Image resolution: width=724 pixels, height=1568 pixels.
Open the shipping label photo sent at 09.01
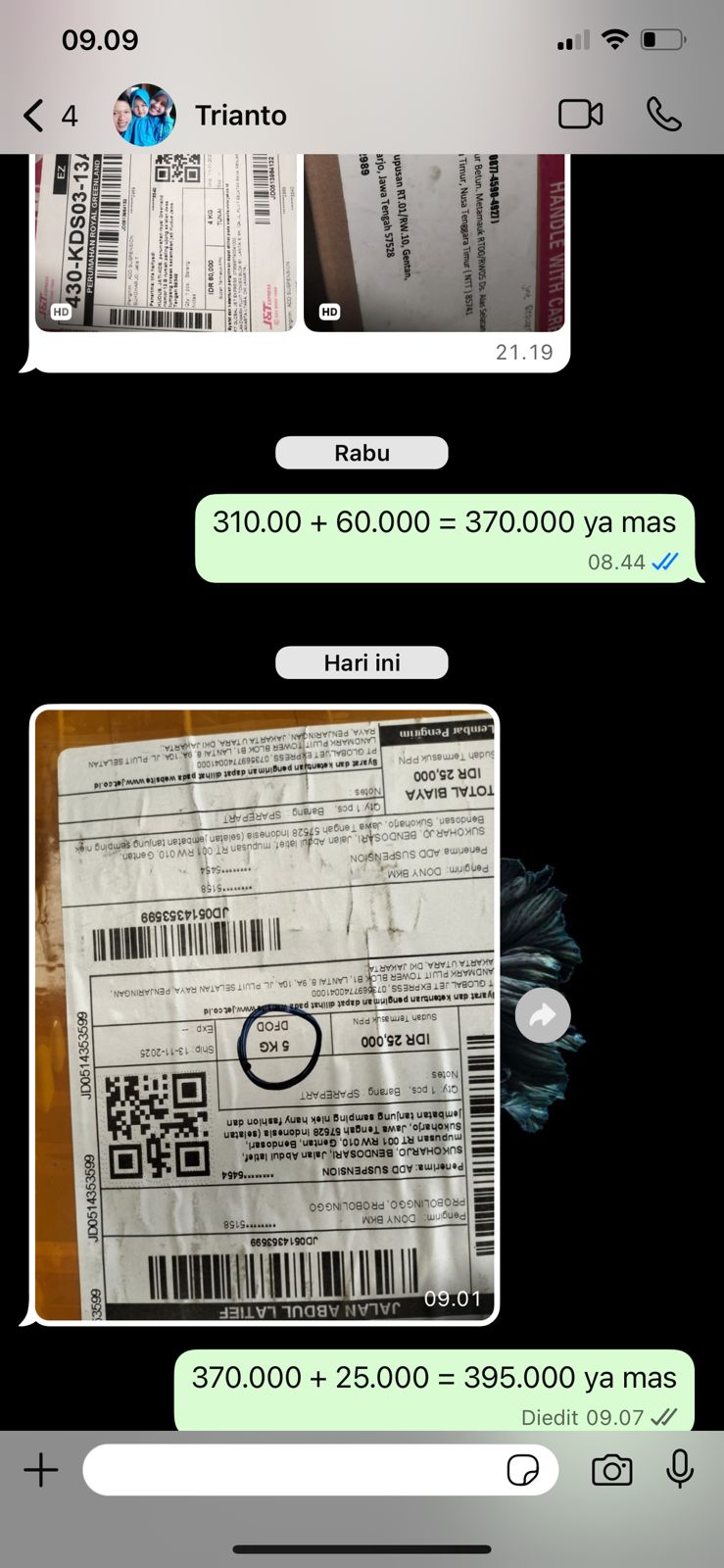[265, 1014]
